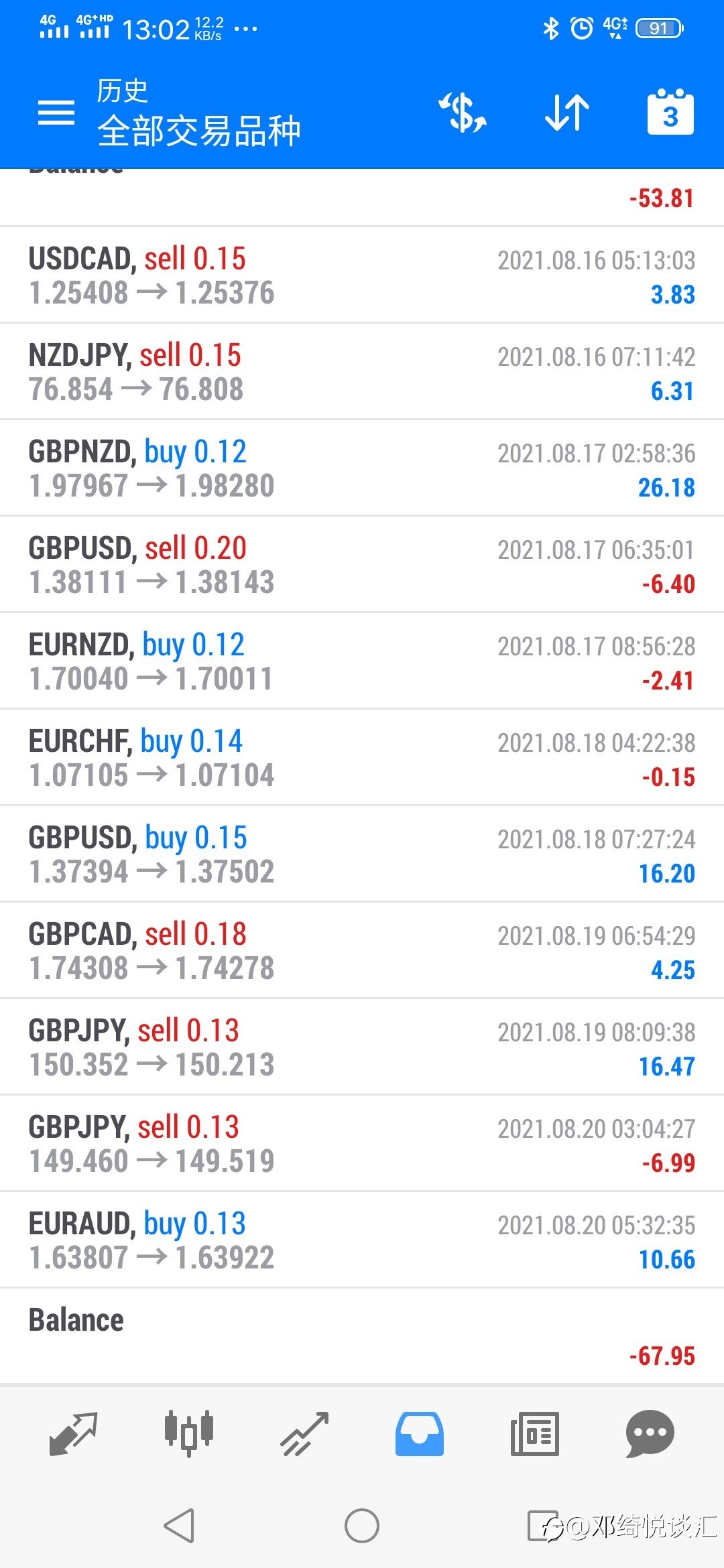Tap the sort arrows icon

(x=567, y=113)
